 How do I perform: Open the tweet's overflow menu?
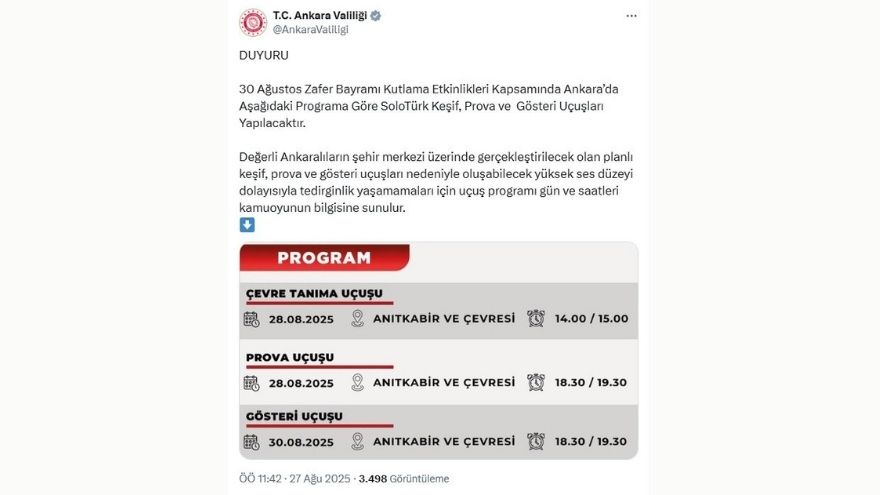point(631,17)
